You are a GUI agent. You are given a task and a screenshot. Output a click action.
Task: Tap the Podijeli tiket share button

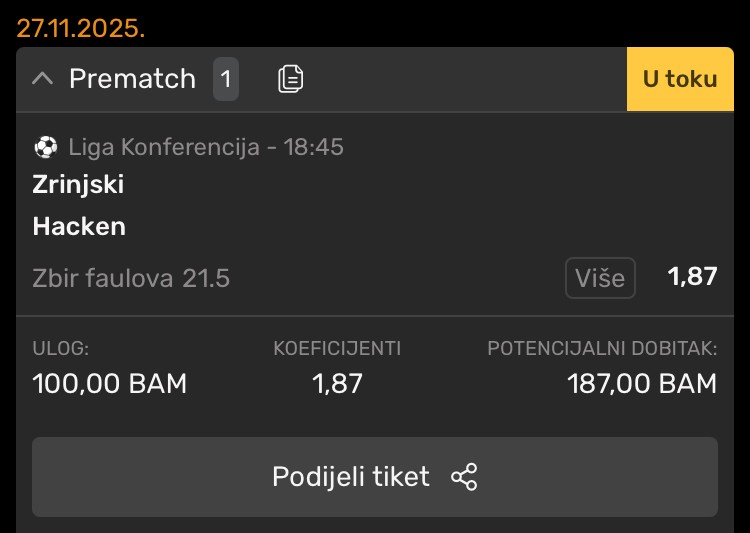[x=375, y=477]
